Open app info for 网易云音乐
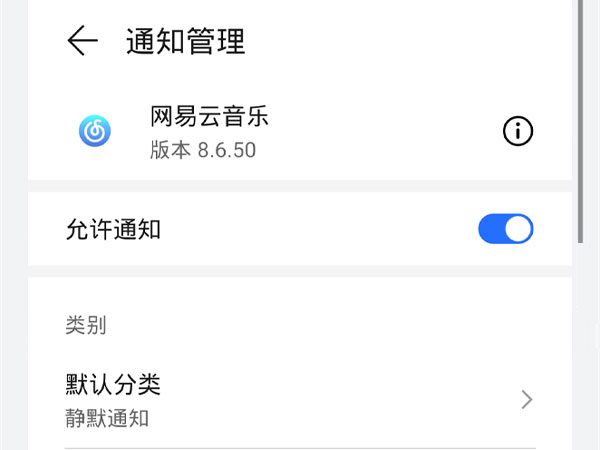 [x=517, y=131]
